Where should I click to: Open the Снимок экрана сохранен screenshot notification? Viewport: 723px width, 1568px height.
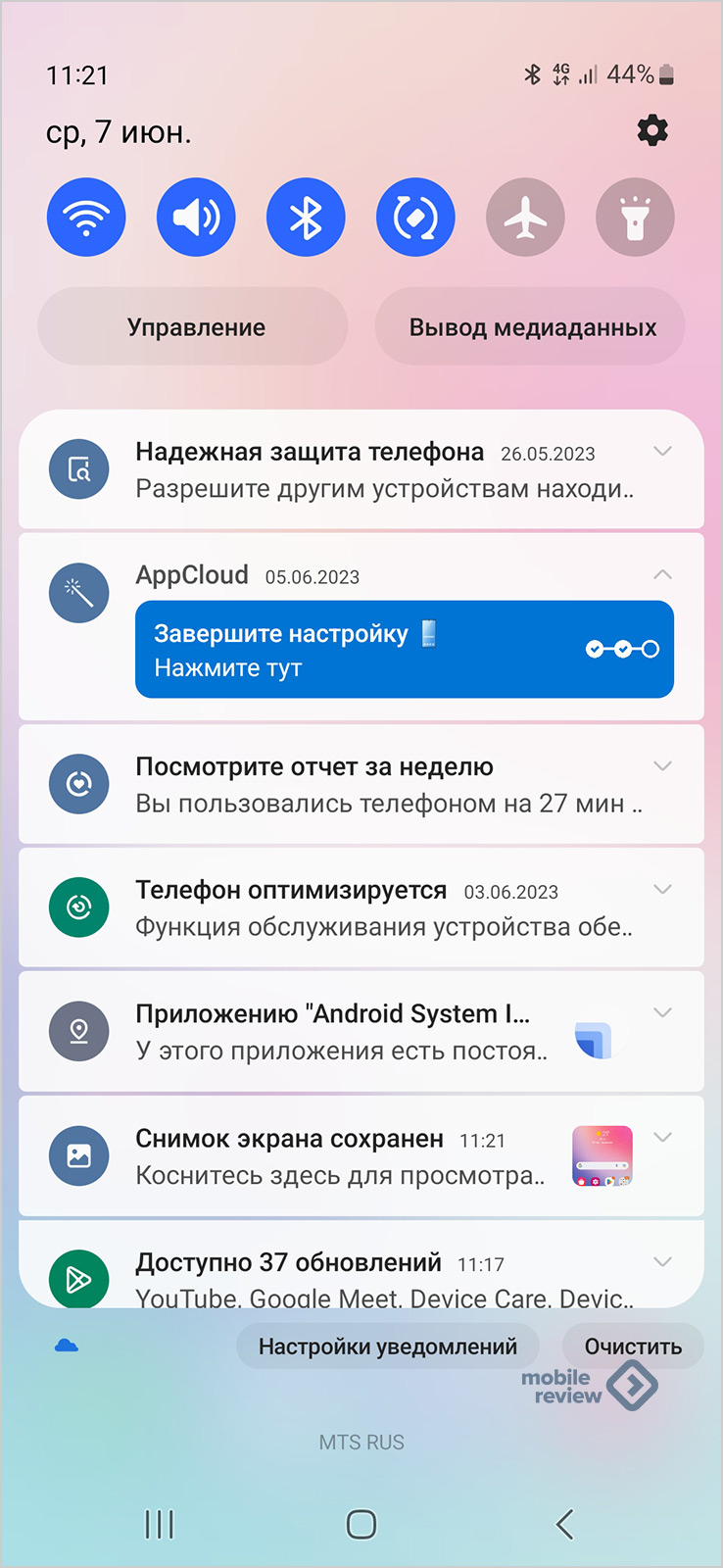click(x=343, y=1156)
